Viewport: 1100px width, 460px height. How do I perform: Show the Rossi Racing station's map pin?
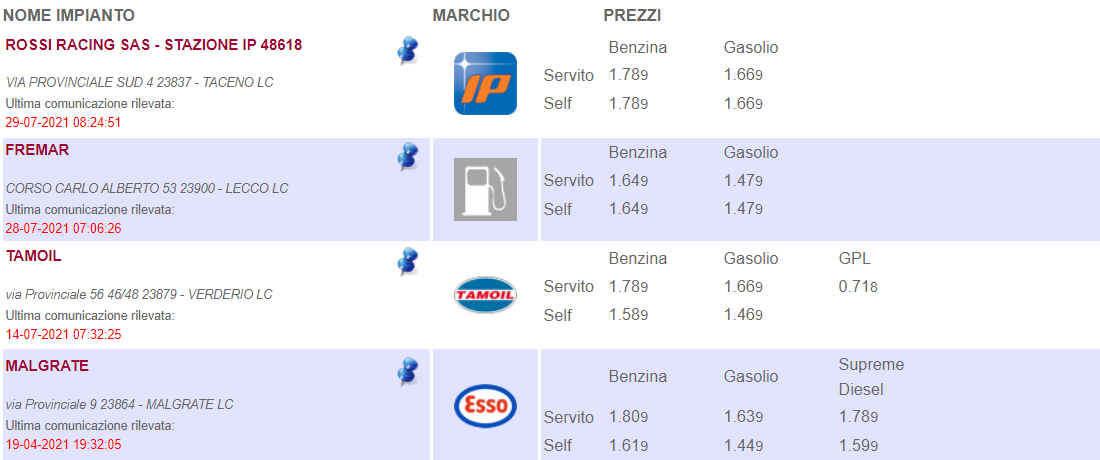(x=407, y=50)
